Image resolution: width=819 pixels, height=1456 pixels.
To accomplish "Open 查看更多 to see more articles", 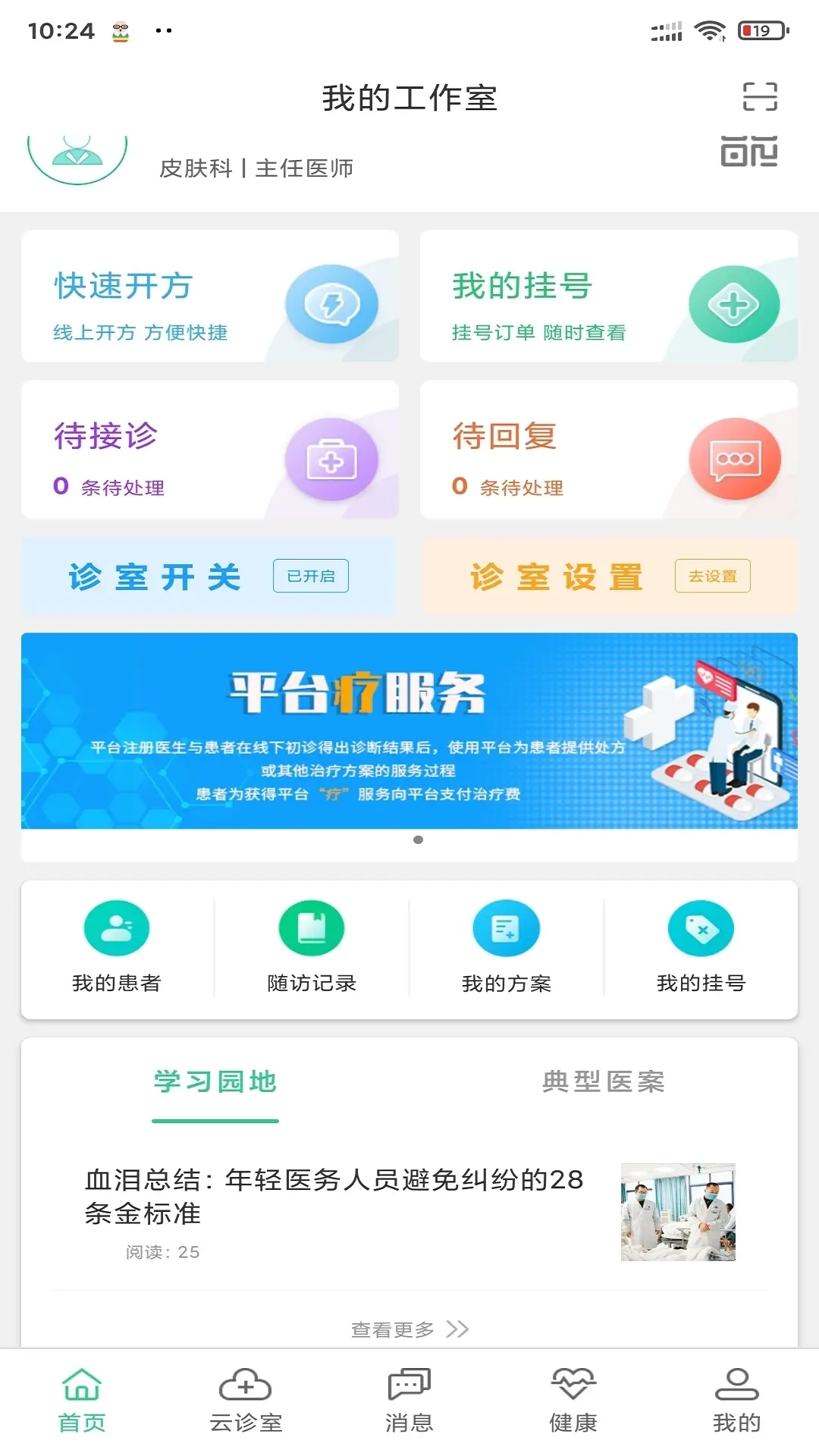I will tap(408, 1329).
